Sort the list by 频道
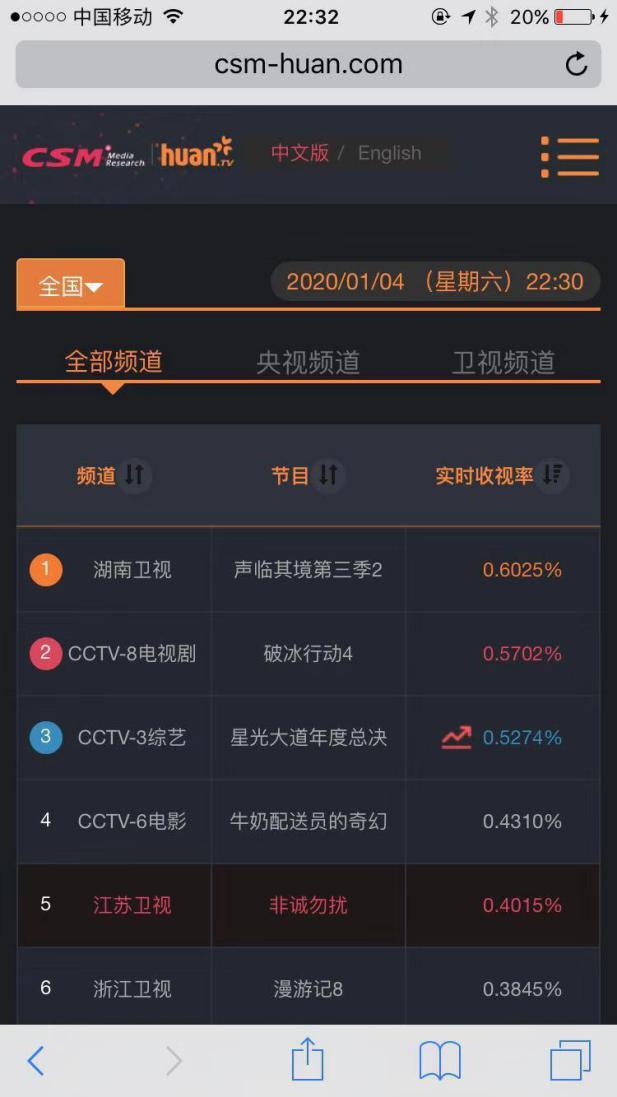Viewport: 617px width, 1097px height. [113, 476]
